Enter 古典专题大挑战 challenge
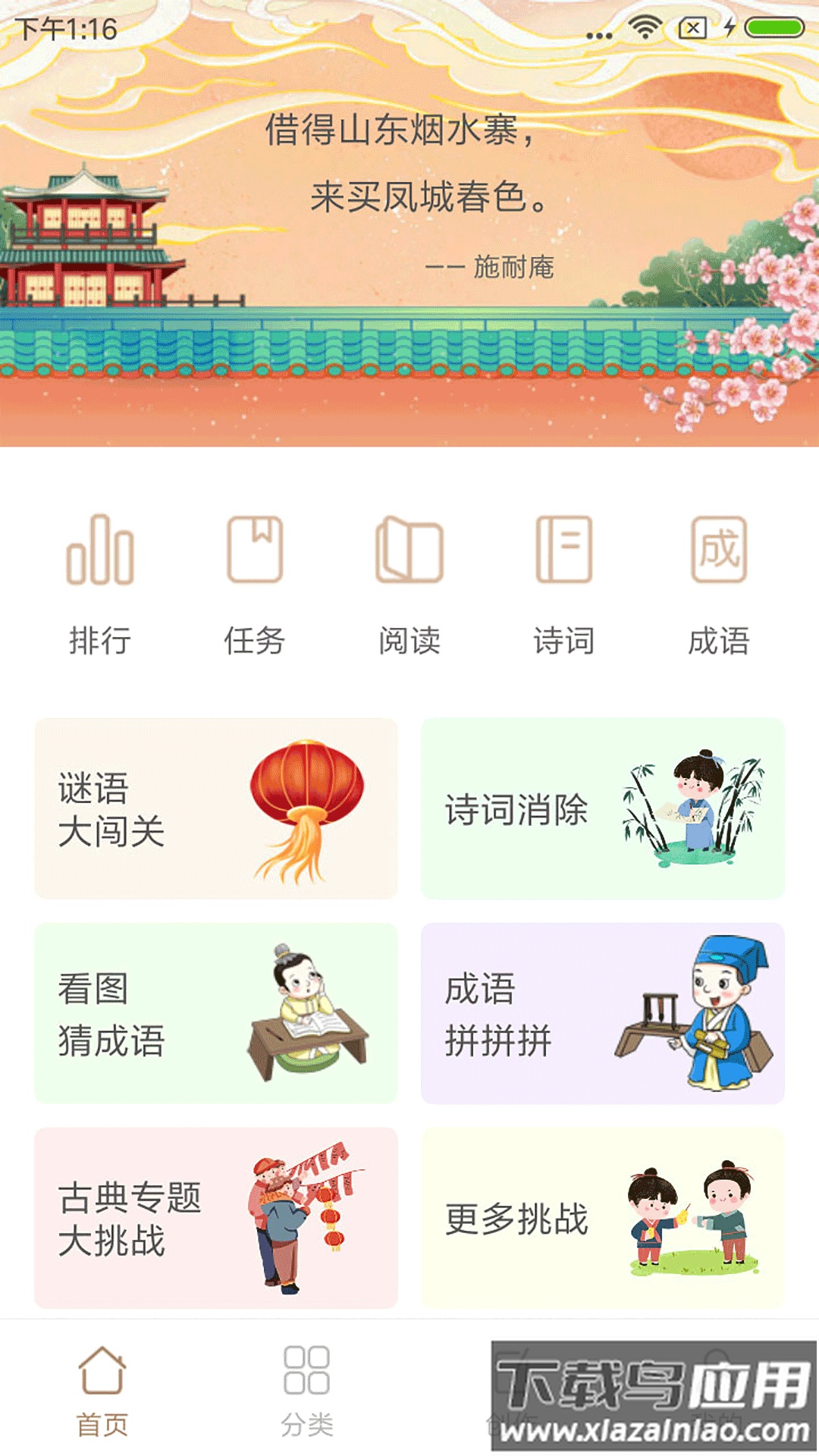Viewport: 819px width, 1456px height. click(x=216, y=1218)
